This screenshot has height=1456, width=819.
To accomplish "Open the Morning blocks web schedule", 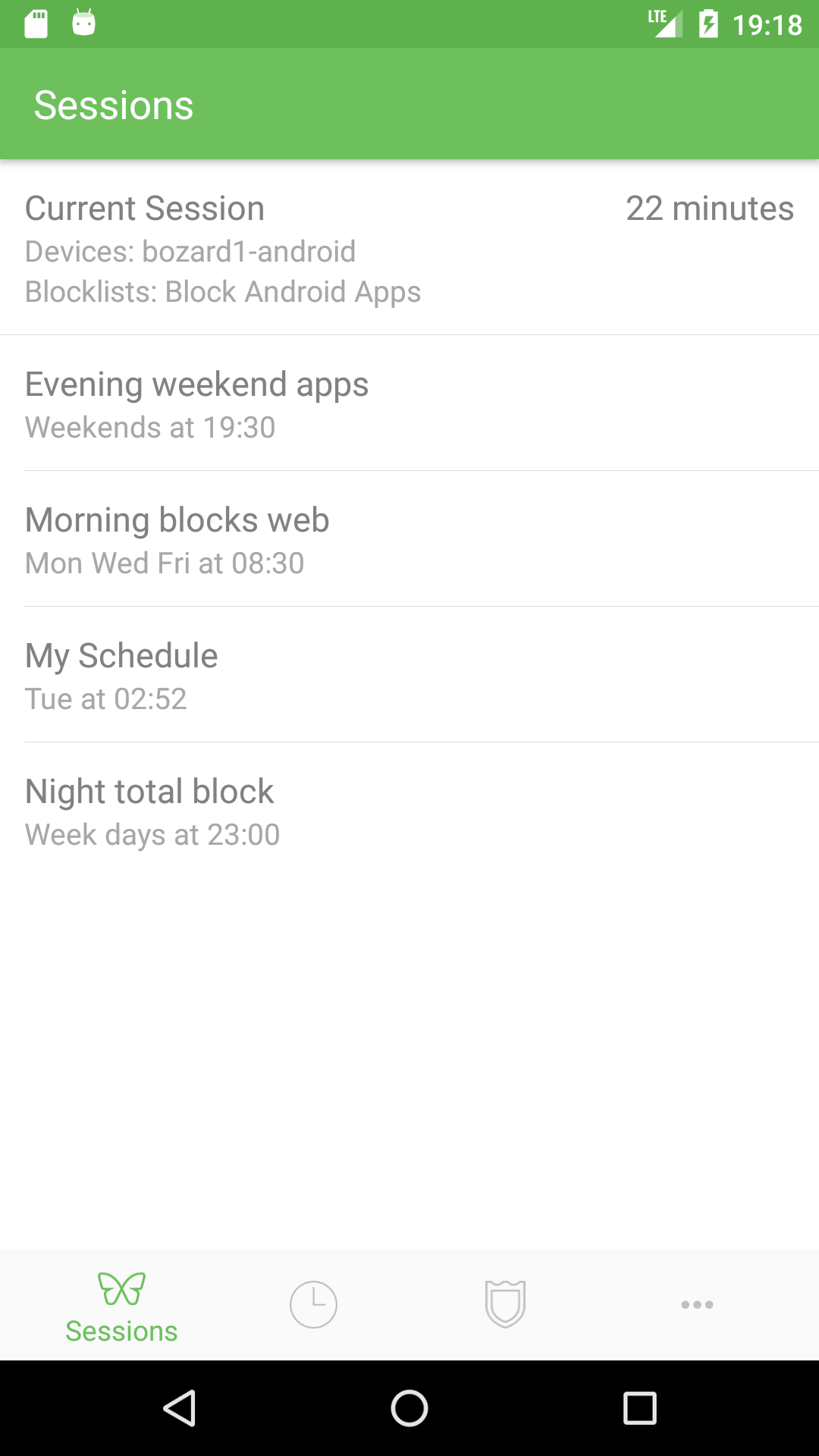I will coord(409,538).
